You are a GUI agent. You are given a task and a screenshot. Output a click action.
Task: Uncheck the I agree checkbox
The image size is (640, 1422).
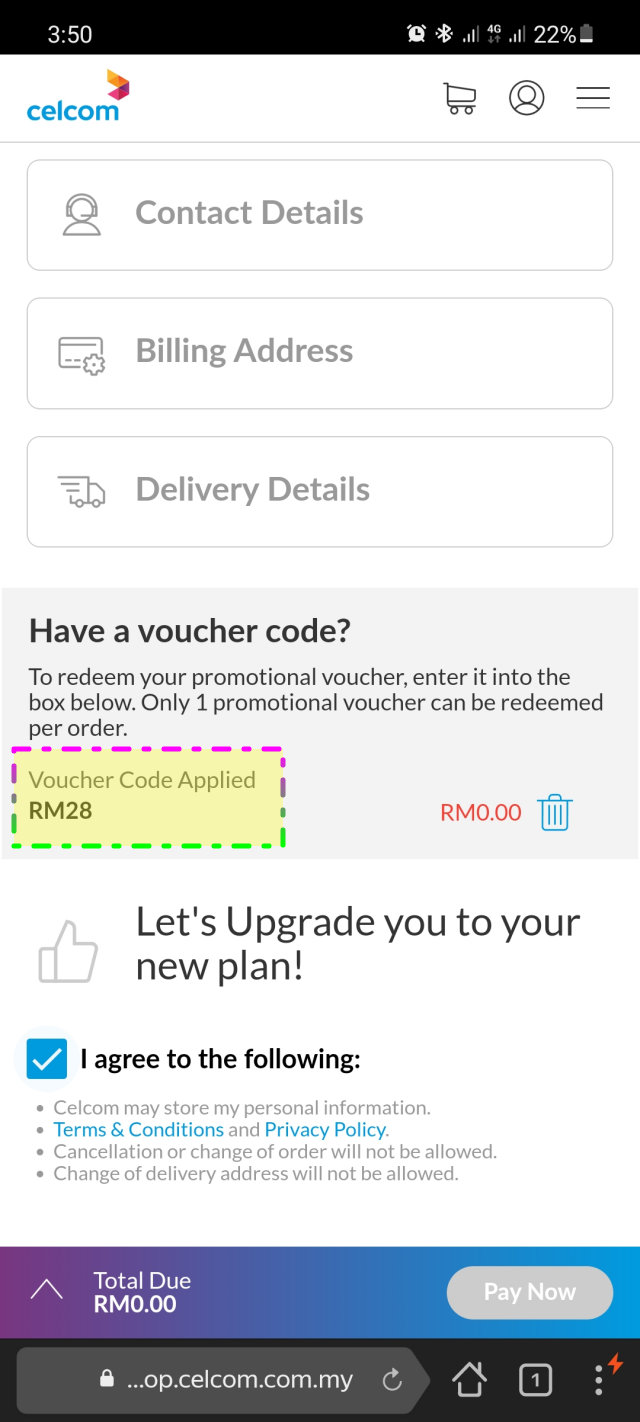click(47, 1058)
